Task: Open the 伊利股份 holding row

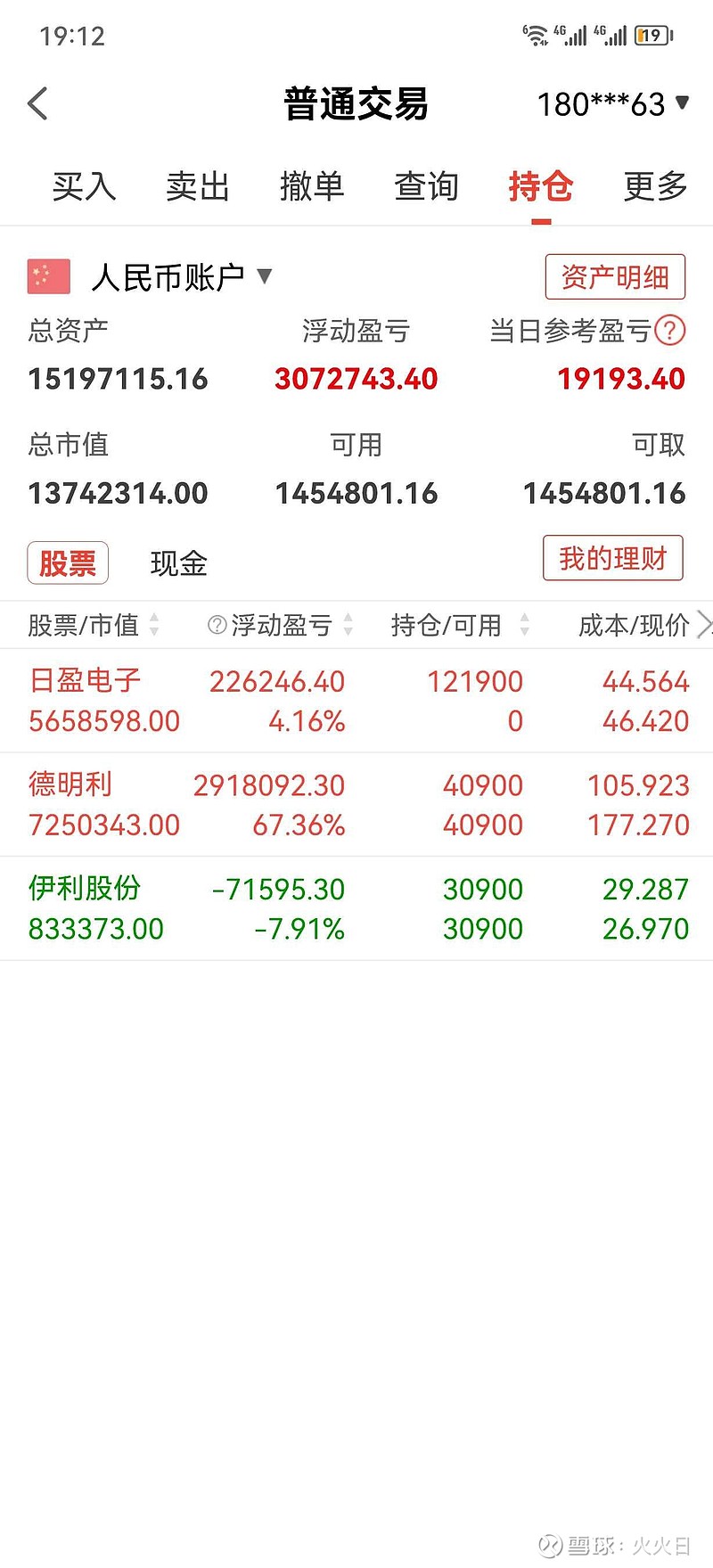Action: [x=356, y=908]
